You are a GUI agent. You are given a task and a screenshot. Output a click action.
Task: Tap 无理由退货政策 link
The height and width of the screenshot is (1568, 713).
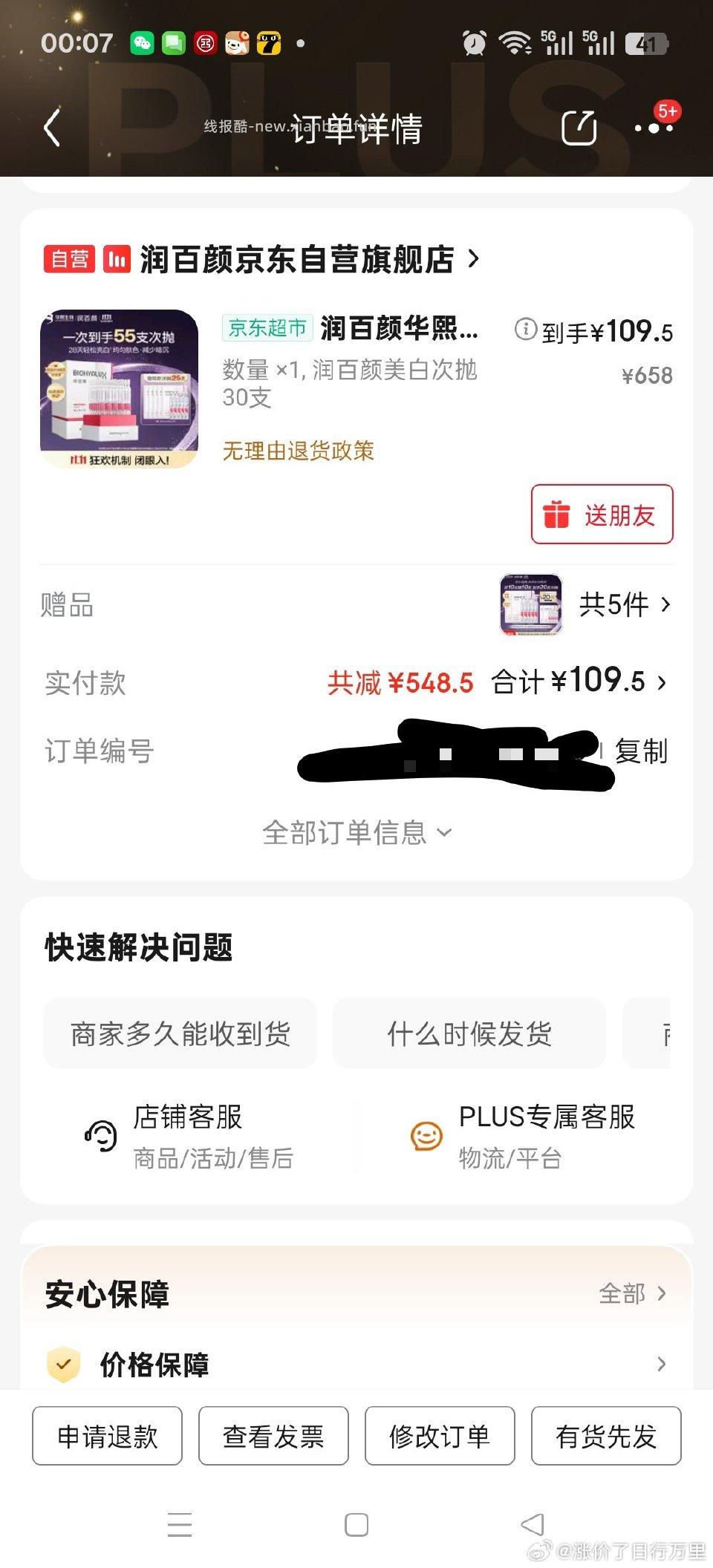tap(298, 451)
